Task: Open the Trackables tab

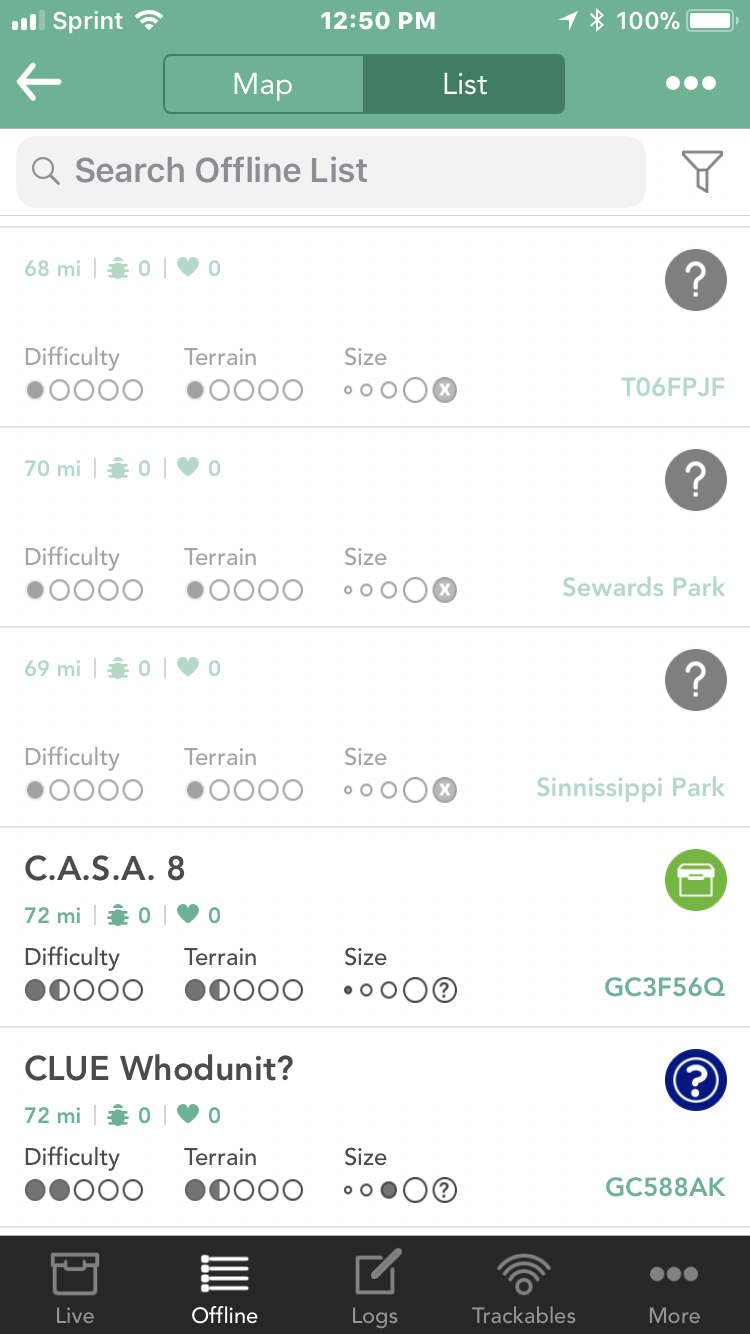Action: pyautogui.click(x=524, y=1286)
